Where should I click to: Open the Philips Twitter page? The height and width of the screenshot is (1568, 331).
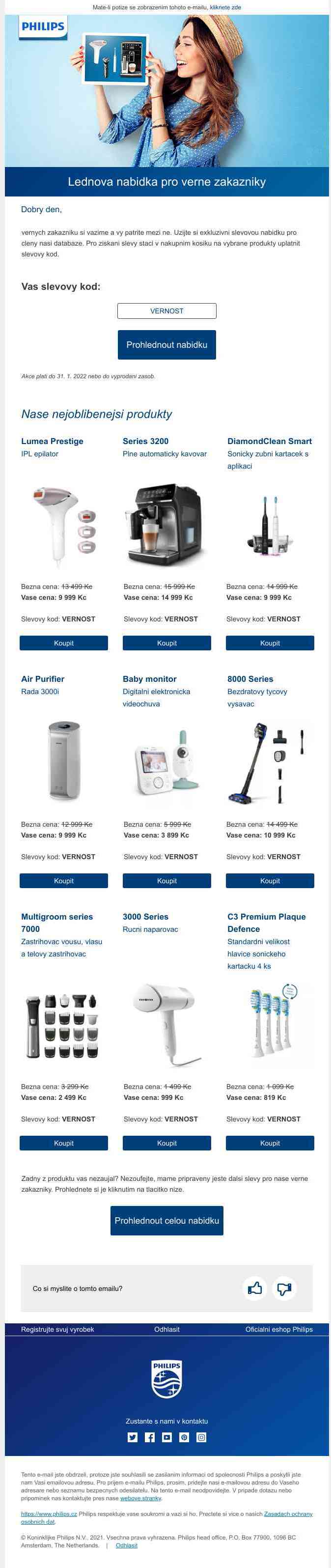132,1437
